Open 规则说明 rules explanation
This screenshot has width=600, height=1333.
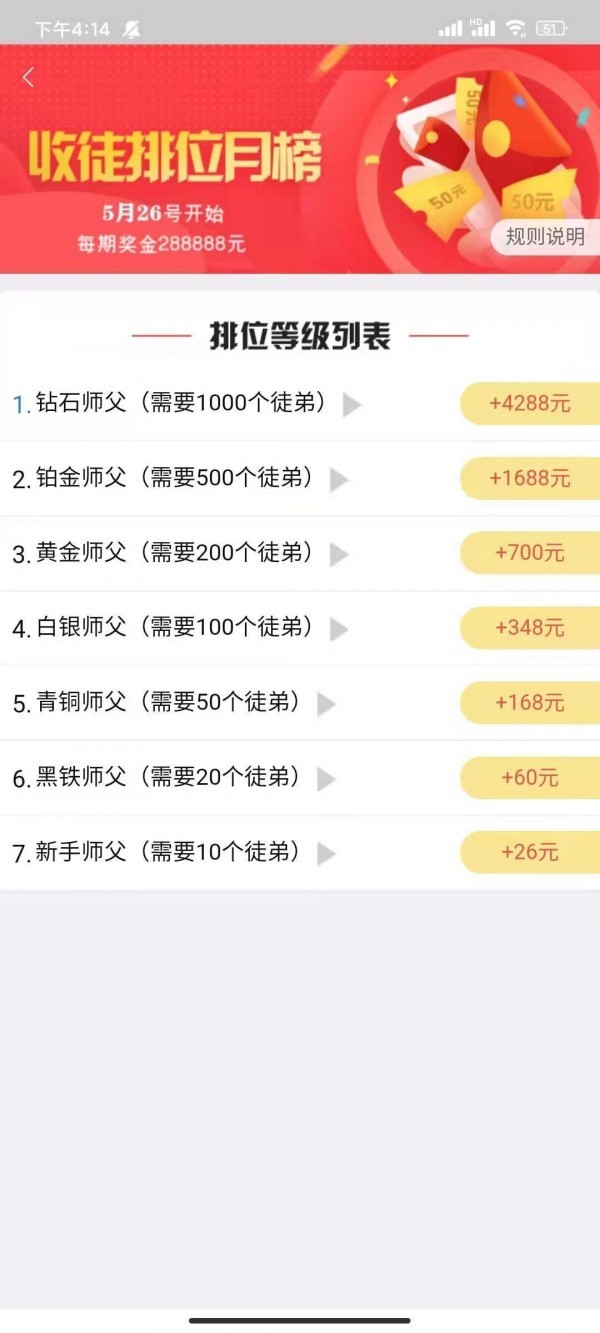[544, 237]
